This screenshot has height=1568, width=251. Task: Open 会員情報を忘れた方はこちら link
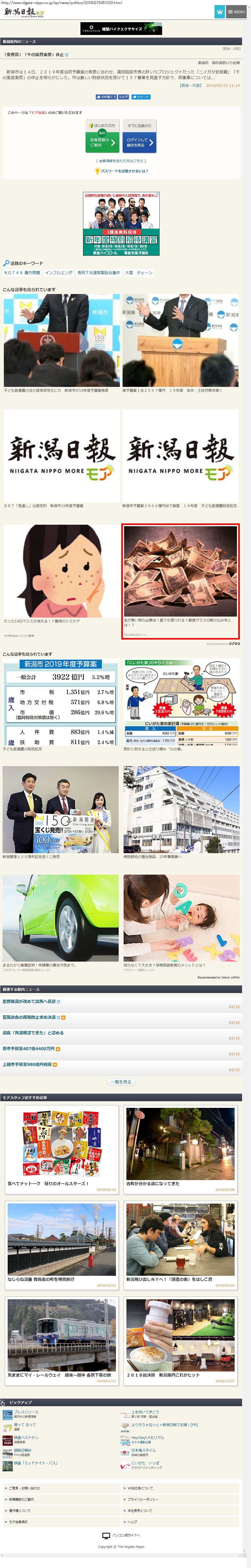point(121,161)
